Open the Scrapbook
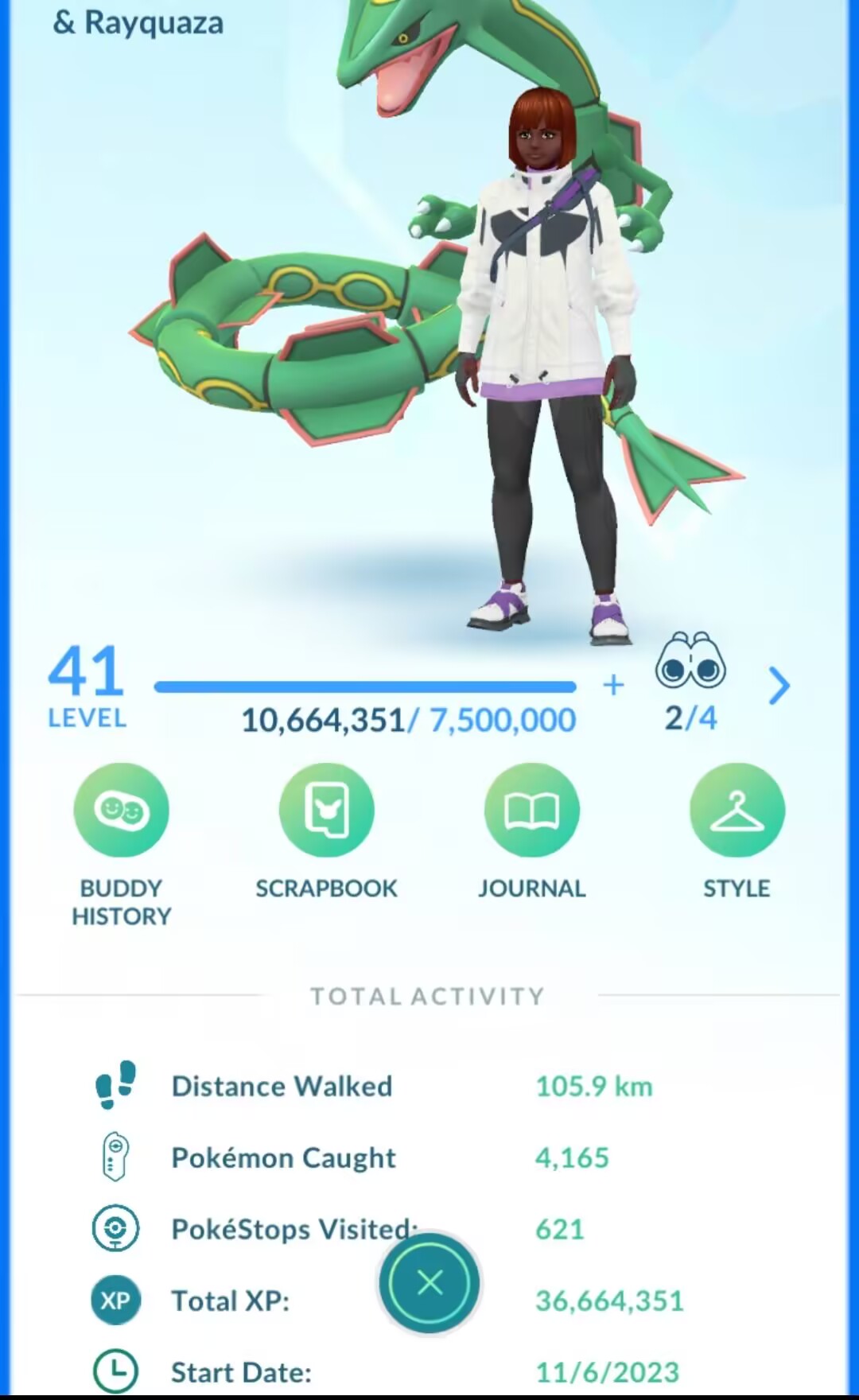Viewport: 859px width, 1400px height. click(x=326, y=811)
